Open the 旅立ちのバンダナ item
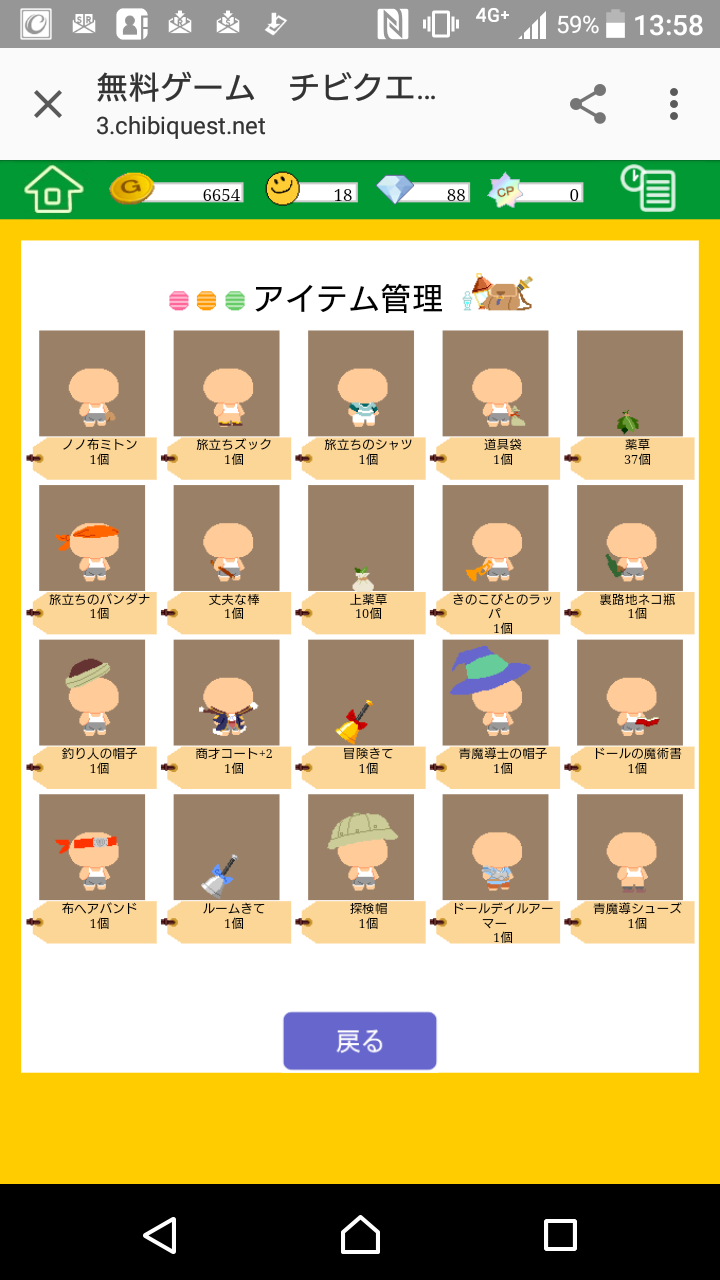This screenshot has width=720, height=1280. [x=92, y=539]
